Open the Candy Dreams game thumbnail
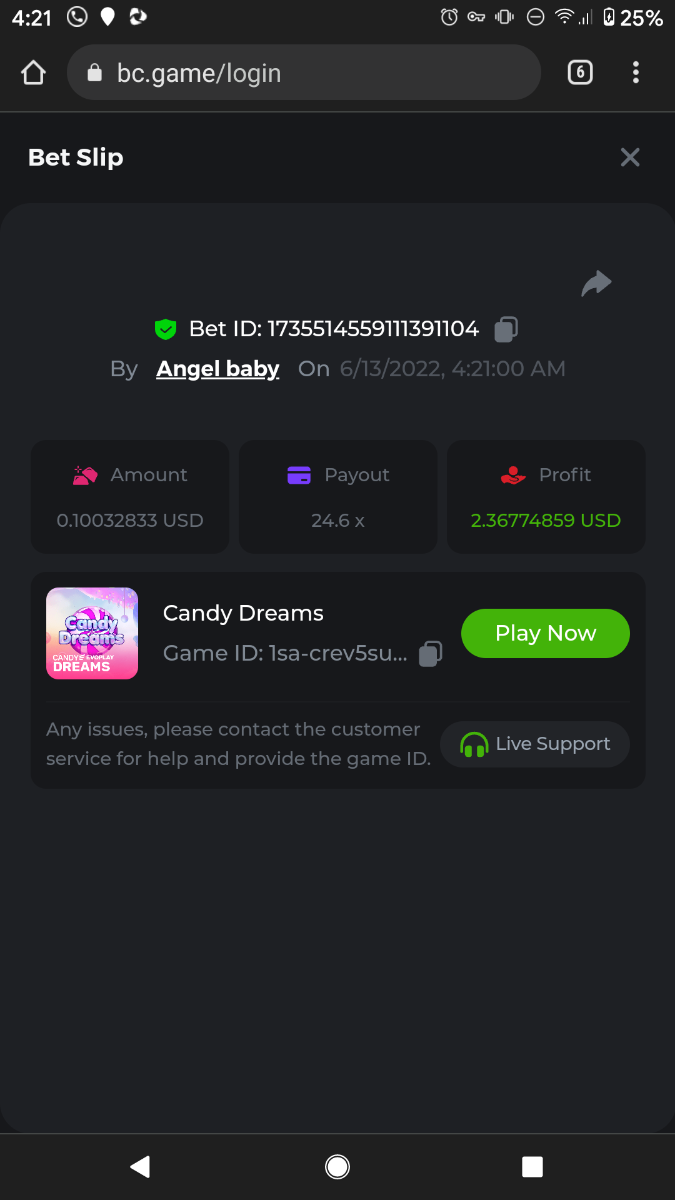 coord(92,633)
